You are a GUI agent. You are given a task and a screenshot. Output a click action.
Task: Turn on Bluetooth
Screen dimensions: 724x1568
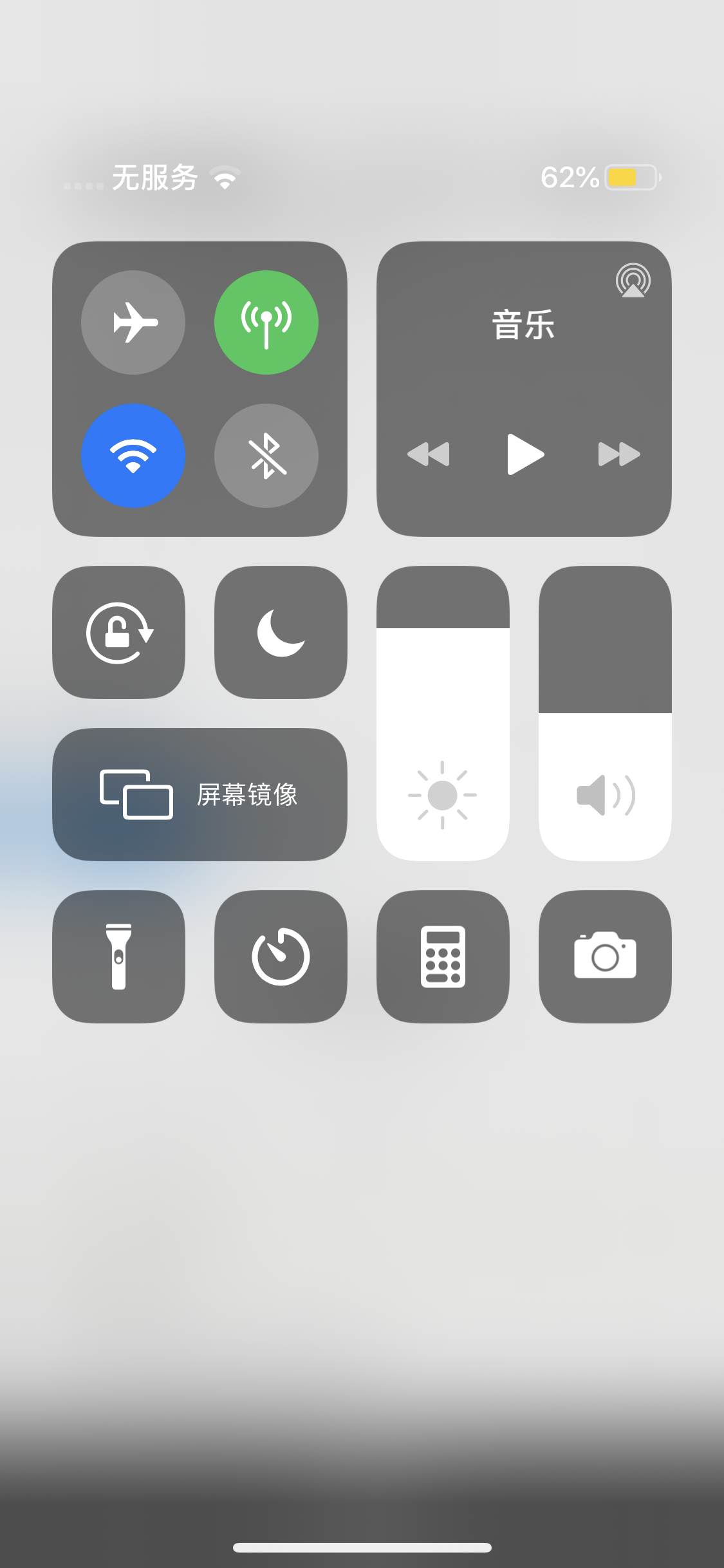[266, 456]
